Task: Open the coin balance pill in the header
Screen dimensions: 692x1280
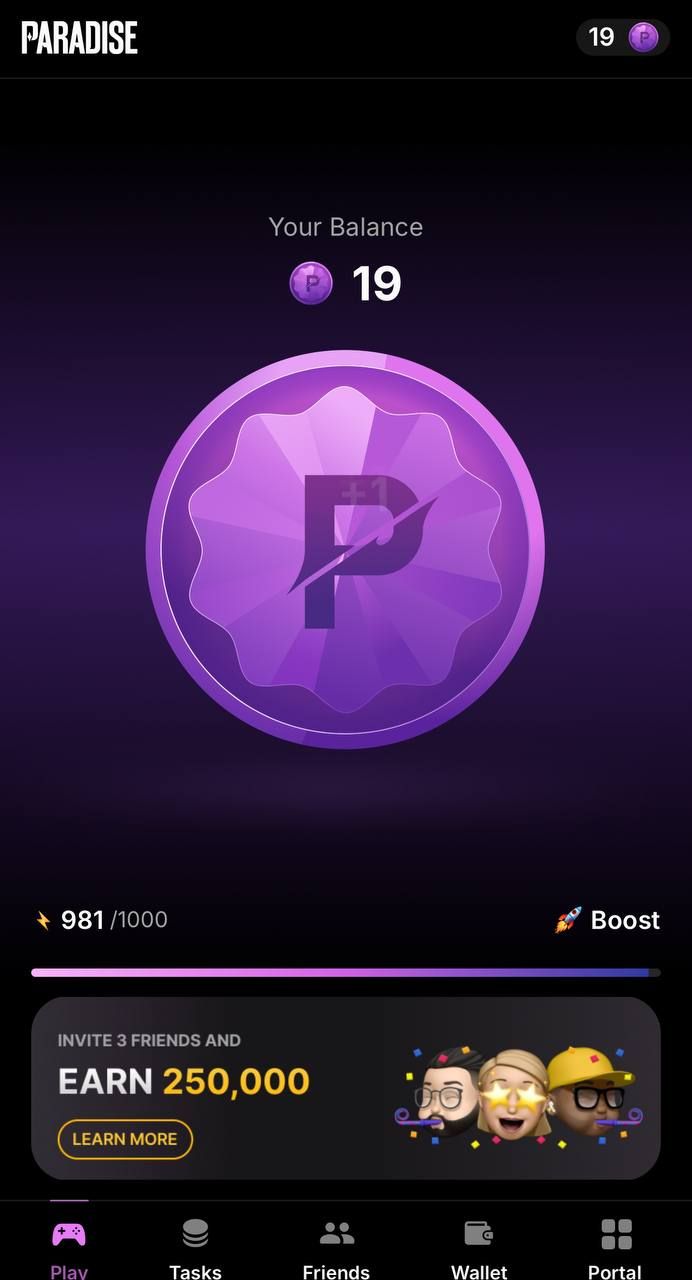Action: 622,38
